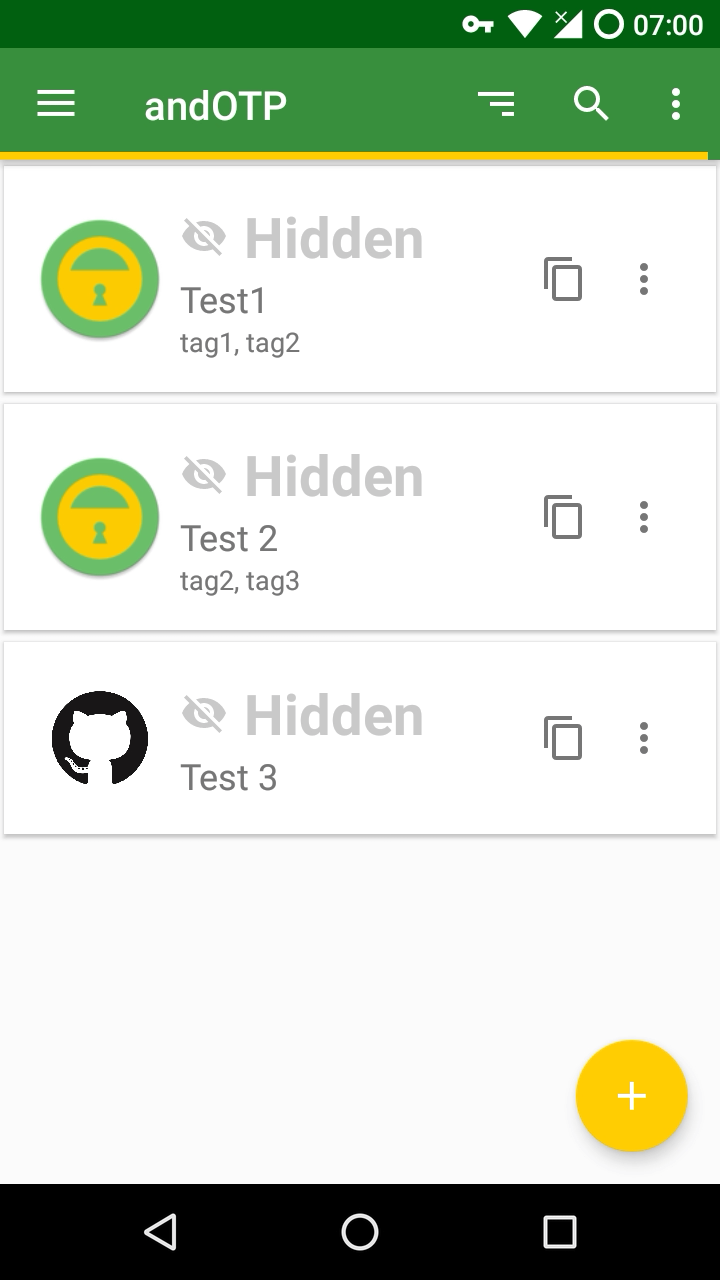Open the overflow menu for Test 2

[x=644, y=517]
